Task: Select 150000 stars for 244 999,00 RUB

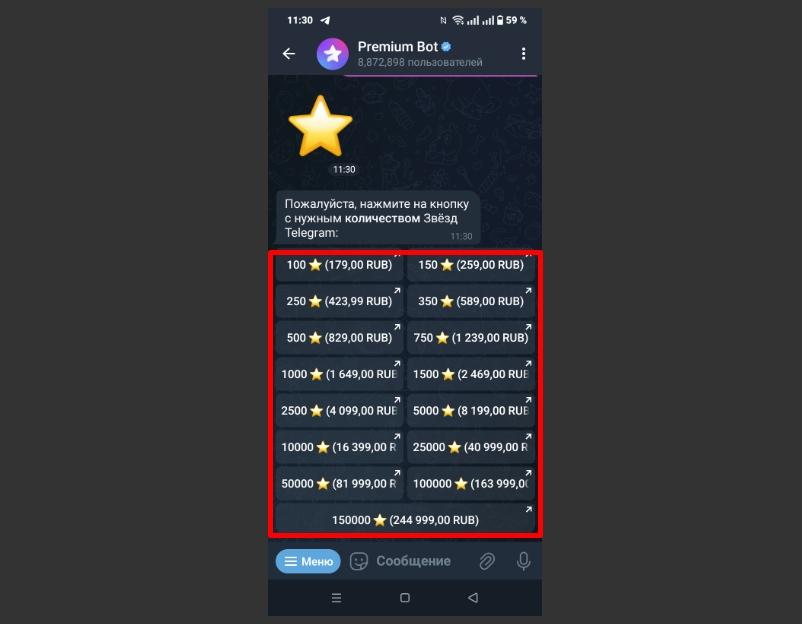Action: pyautogui.click(x=405, y=520)
